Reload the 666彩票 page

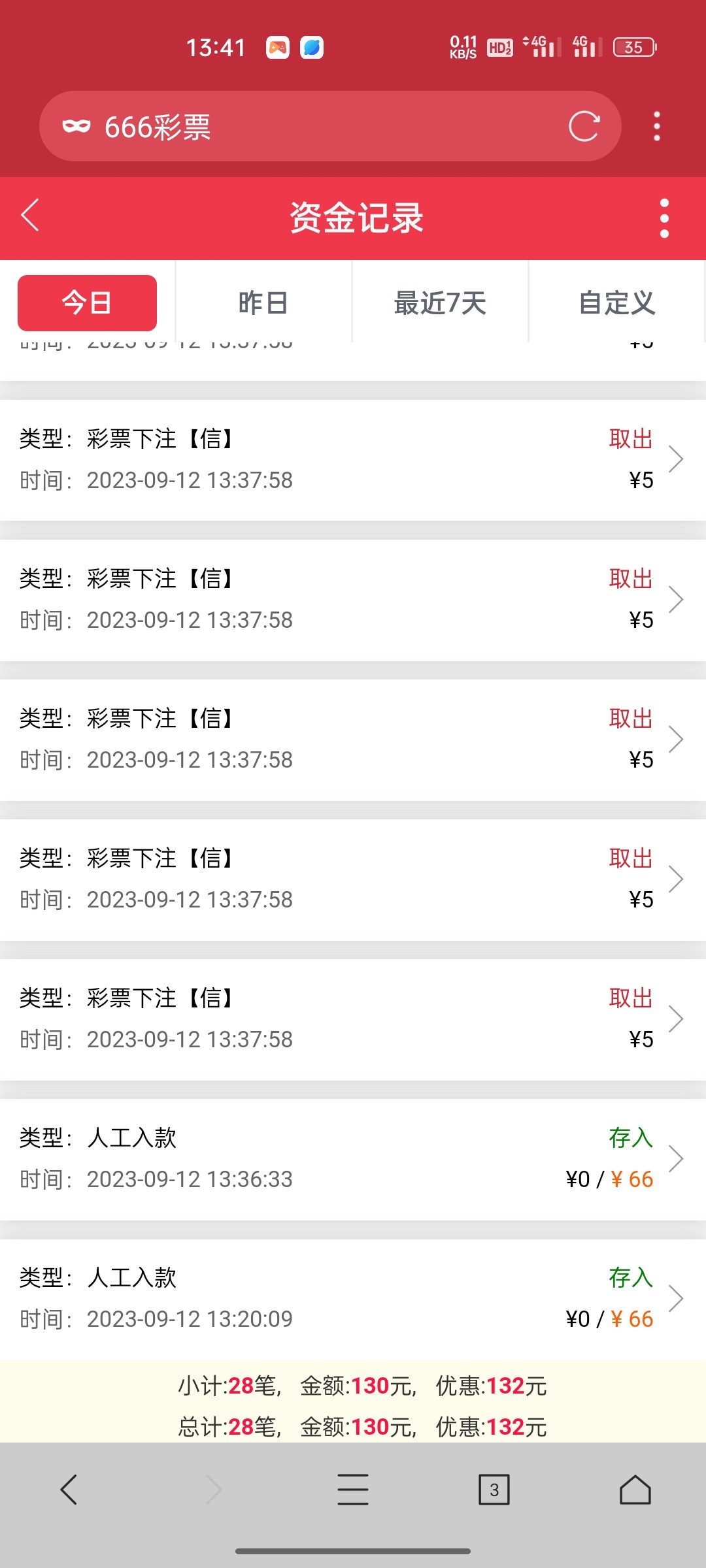[x=584, y=126]
